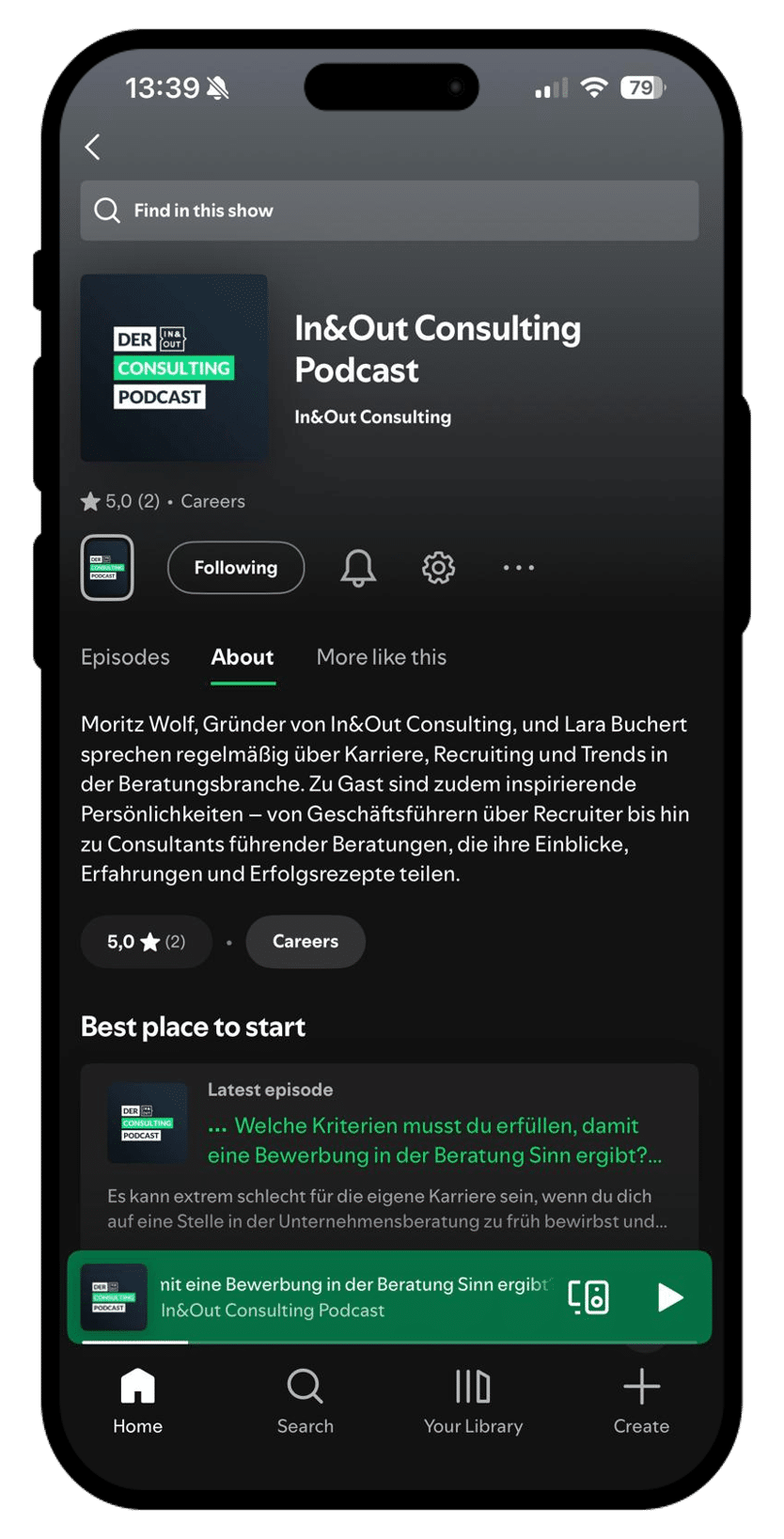This screenshot has height=1539, width=784.
Task: Tap Create in the bottom bar
Action: [x=641, y=1401]
